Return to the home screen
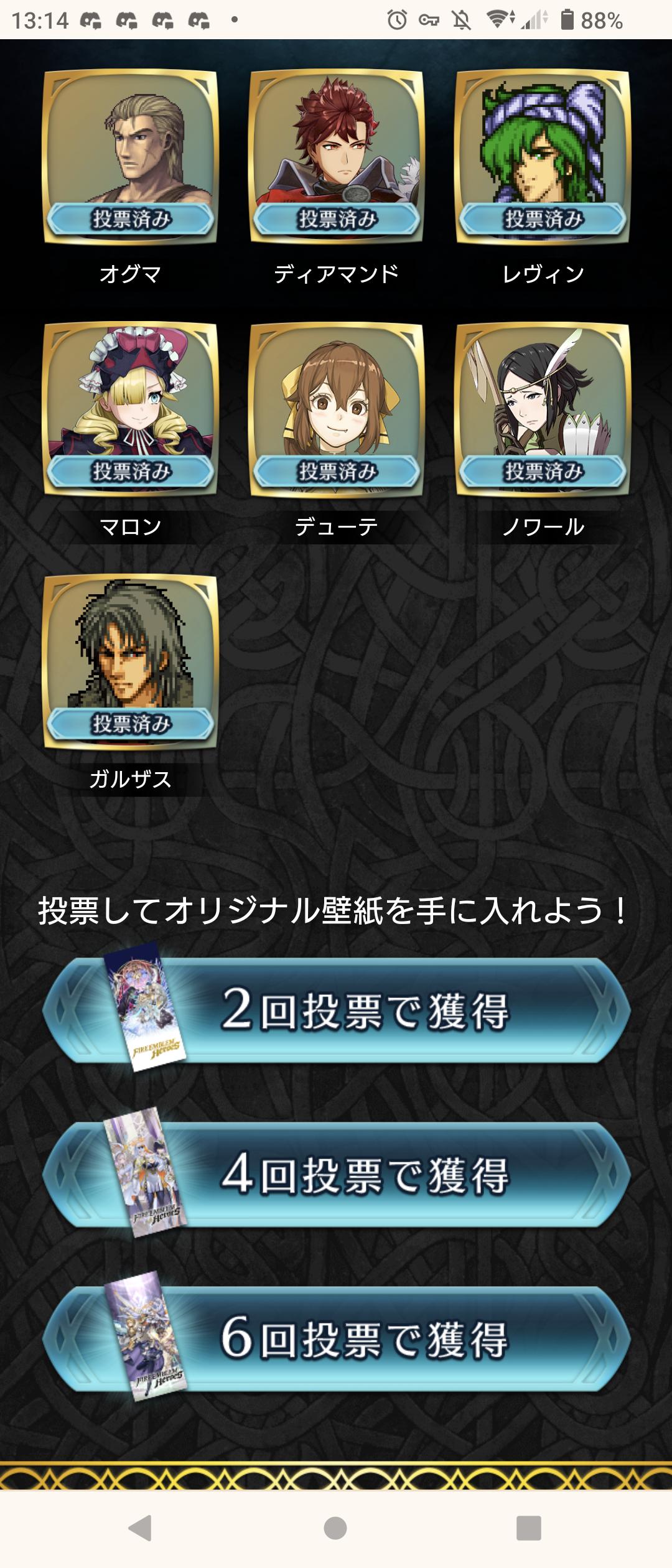The image size is (672, 1568). 335,1528
